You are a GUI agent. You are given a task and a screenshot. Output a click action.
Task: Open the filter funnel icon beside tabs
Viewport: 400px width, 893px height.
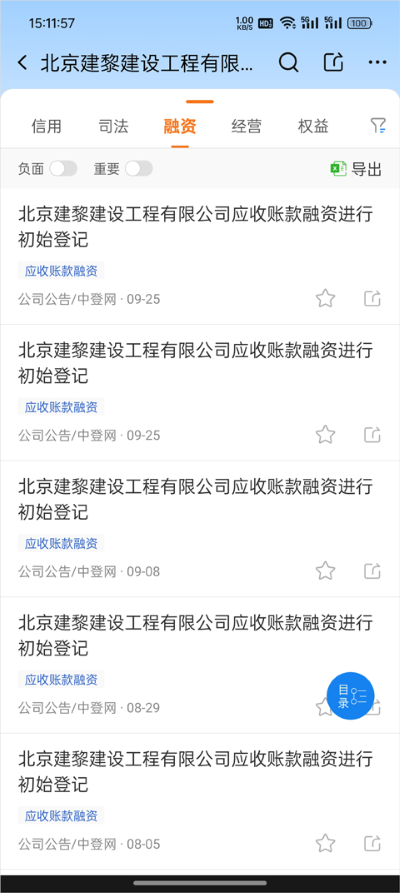point(378,126)
